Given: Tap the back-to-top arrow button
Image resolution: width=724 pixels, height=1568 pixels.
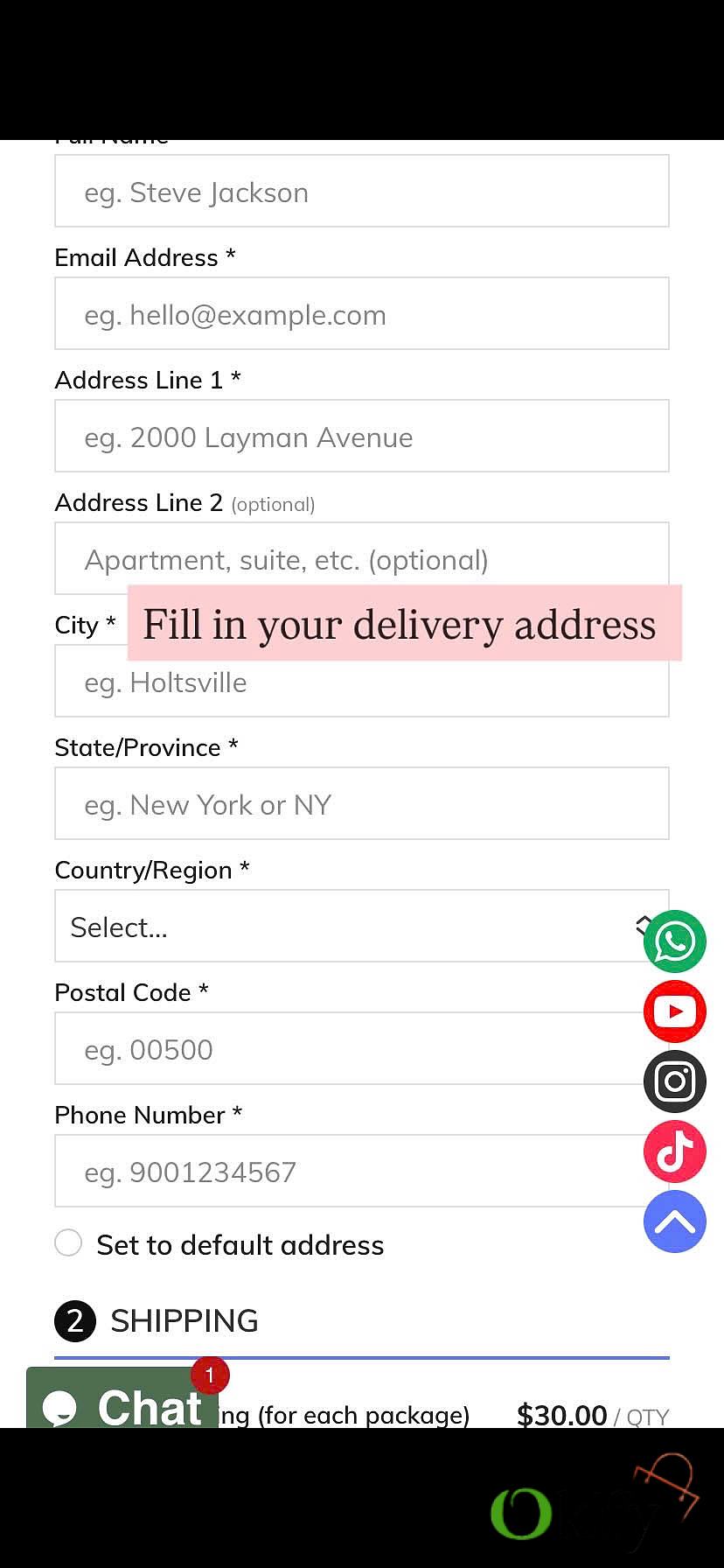Looking at the screenshot, I should [x=674, y=1221].
